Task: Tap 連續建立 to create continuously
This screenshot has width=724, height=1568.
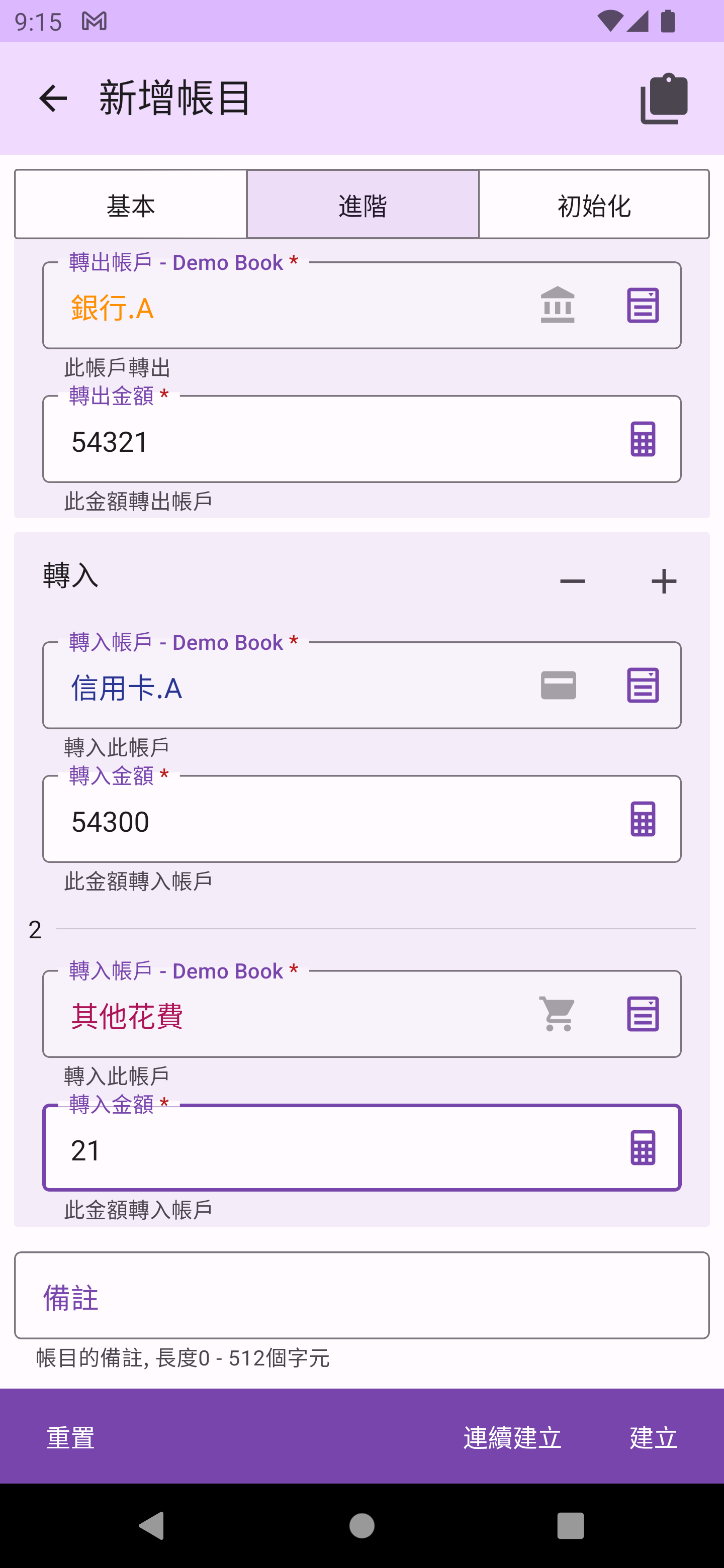Action: (512, 1437)
